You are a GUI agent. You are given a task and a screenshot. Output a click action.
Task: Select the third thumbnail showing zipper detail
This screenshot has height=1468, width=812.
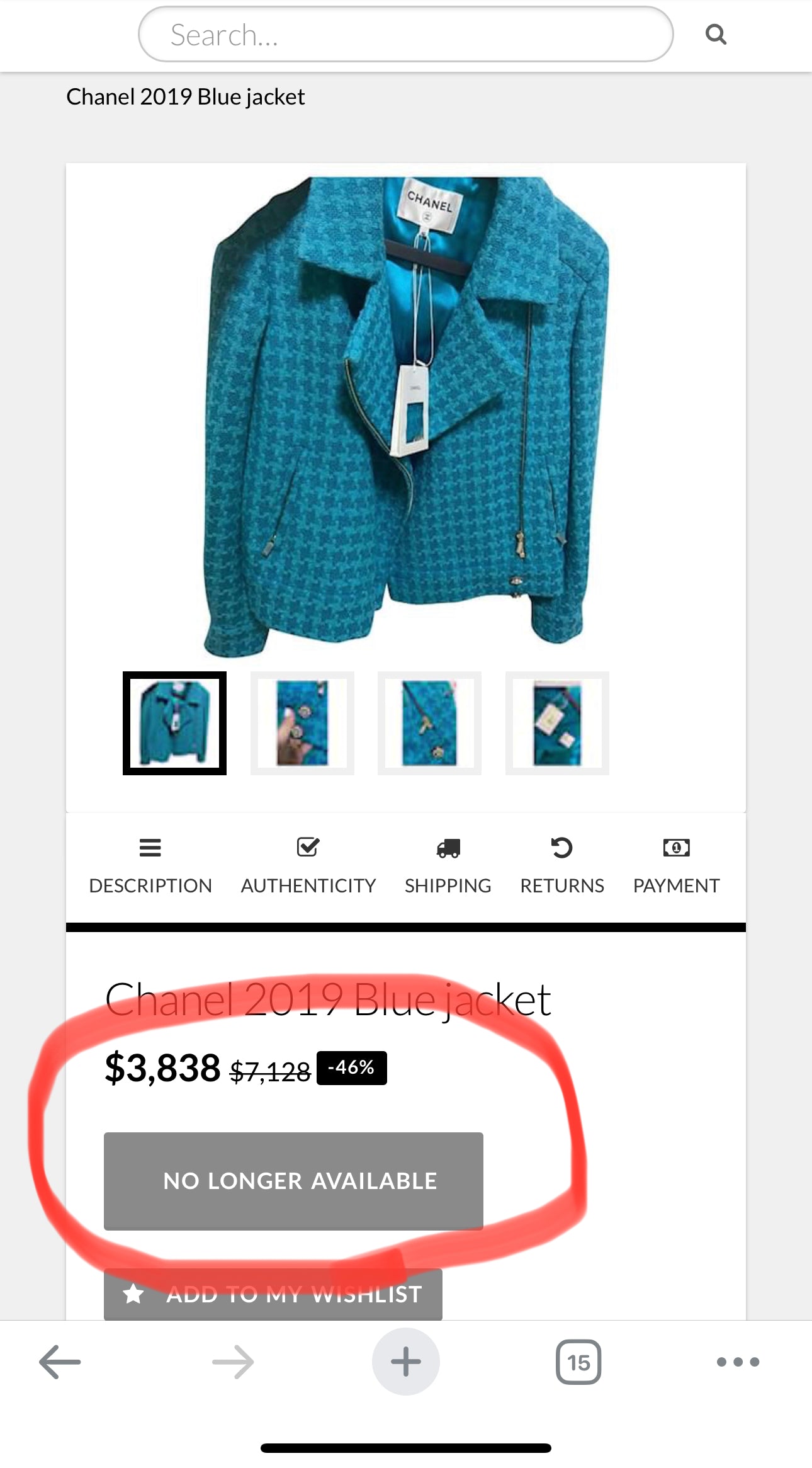[429, 723]
